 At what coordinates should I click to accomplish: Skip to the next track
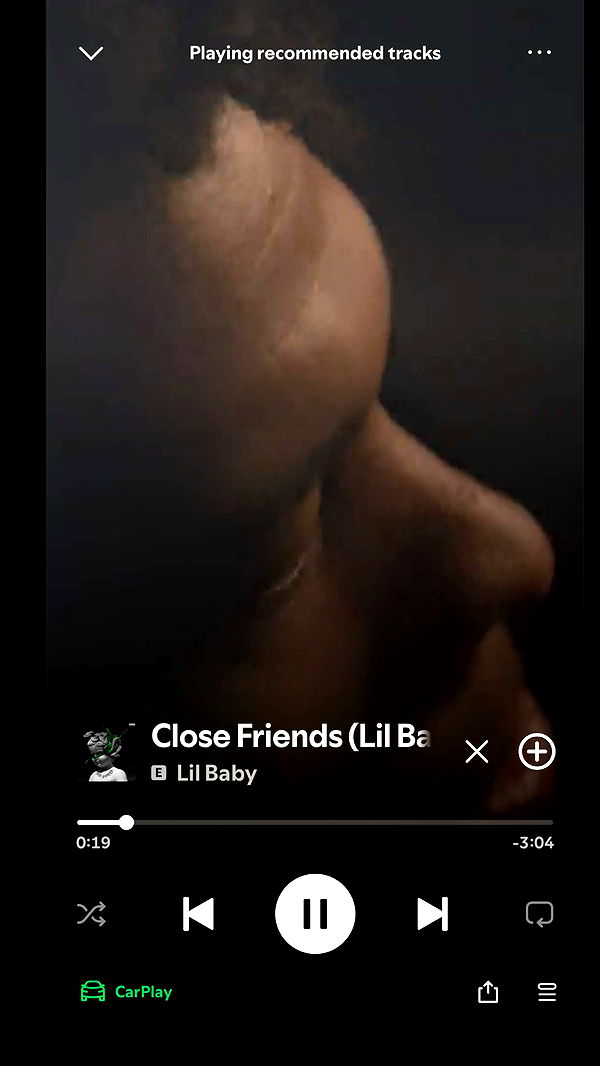(432, 914)
